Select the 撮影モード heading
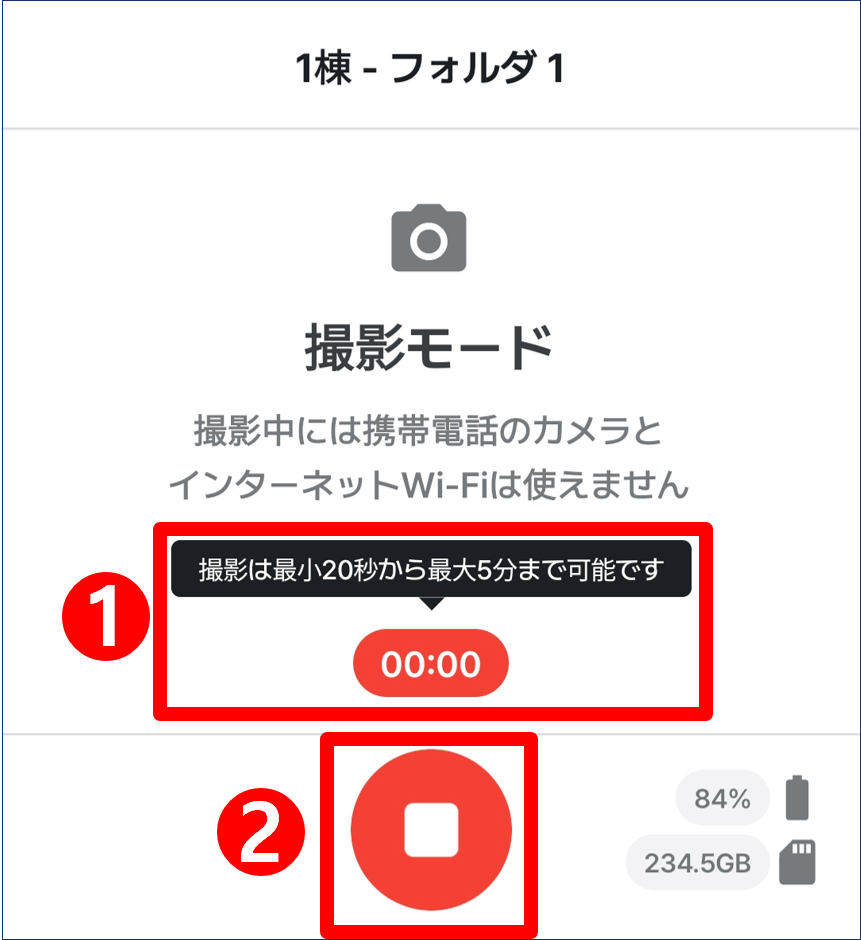This screenshot has height=940, width=861. [430, 341]
